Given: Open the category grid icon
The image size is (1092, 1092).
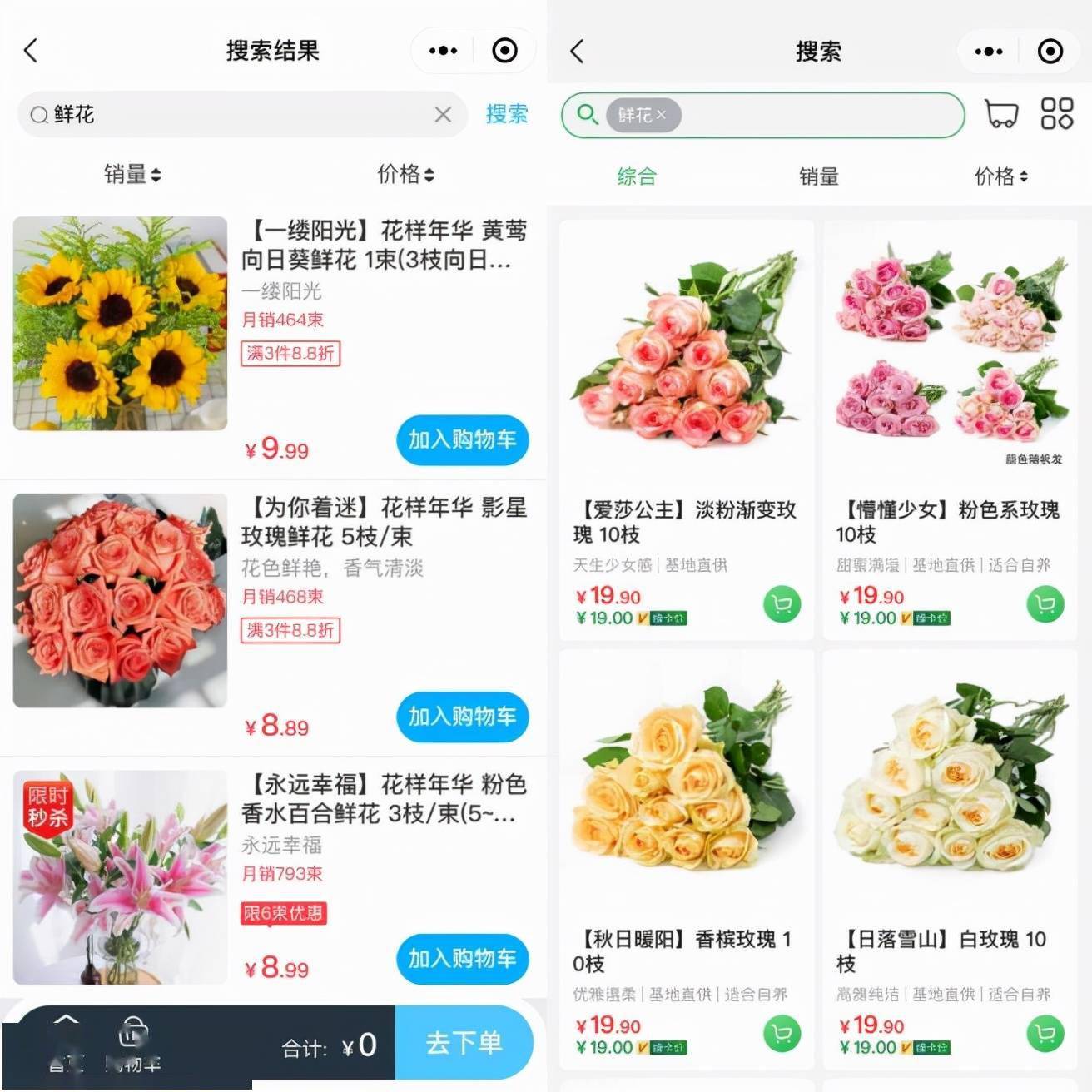Looking at the screenshot, I should [1057, 114].
